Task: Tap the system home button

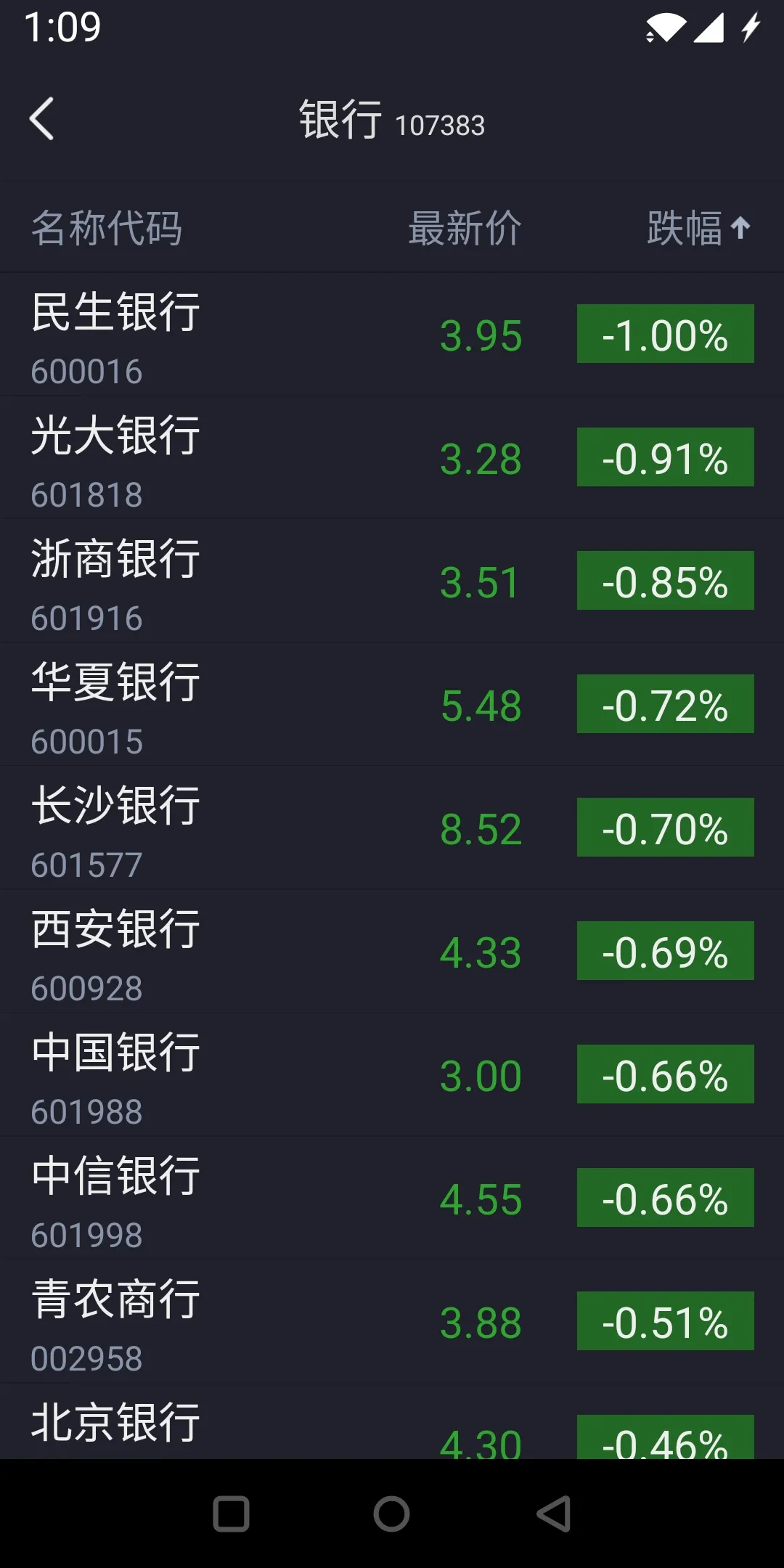Action: [x=392, y=1514]
